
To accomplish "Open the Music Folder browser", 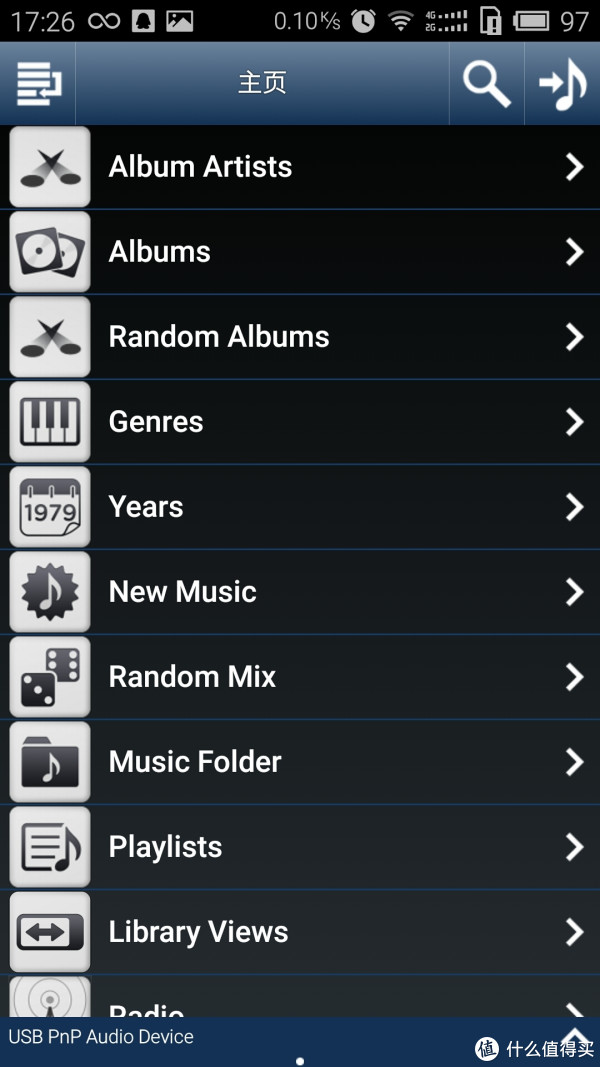I will 300,762.
